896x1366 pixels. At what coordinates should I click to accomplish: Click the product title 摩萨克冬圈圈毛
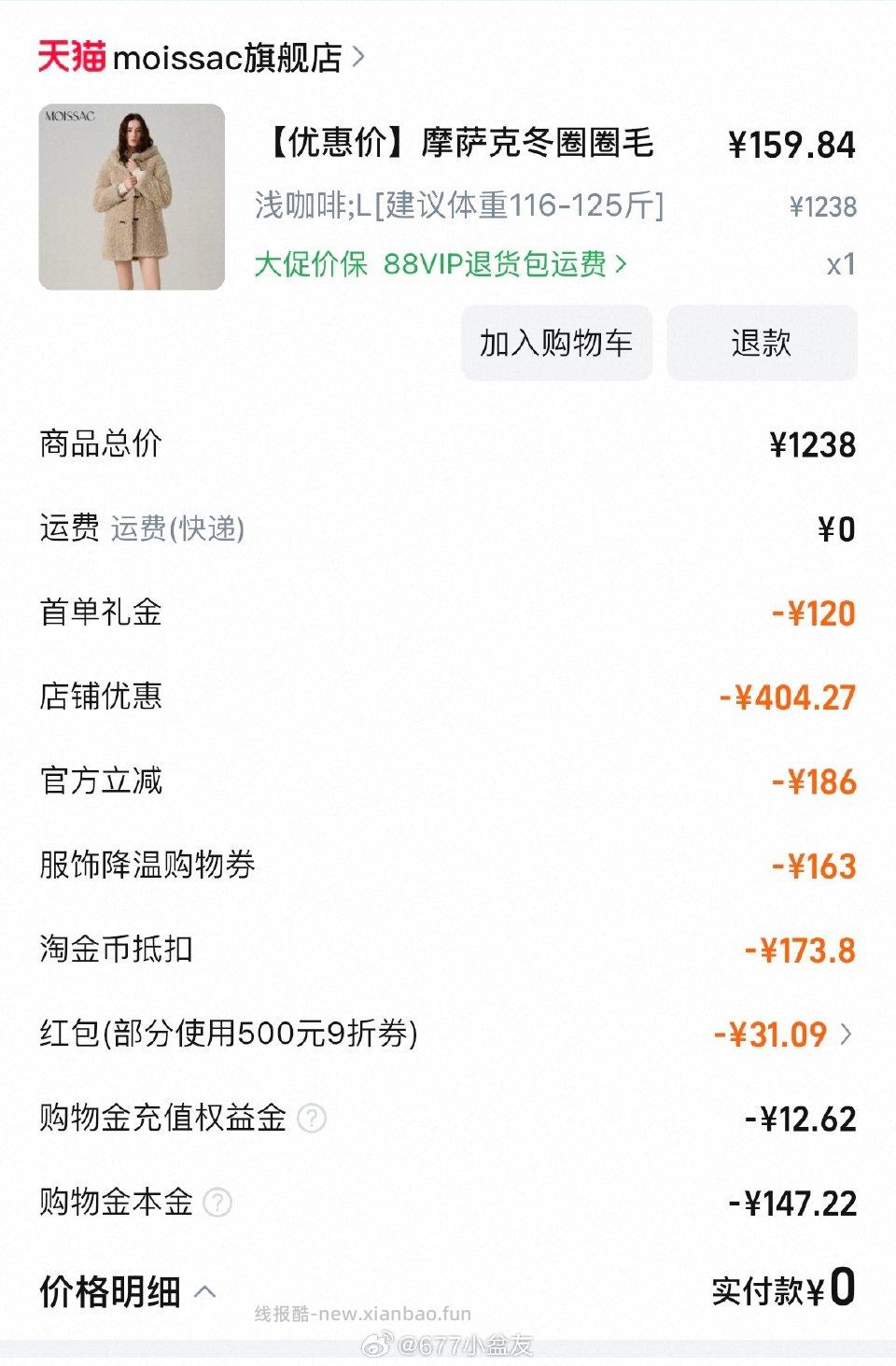click(457, 143)
